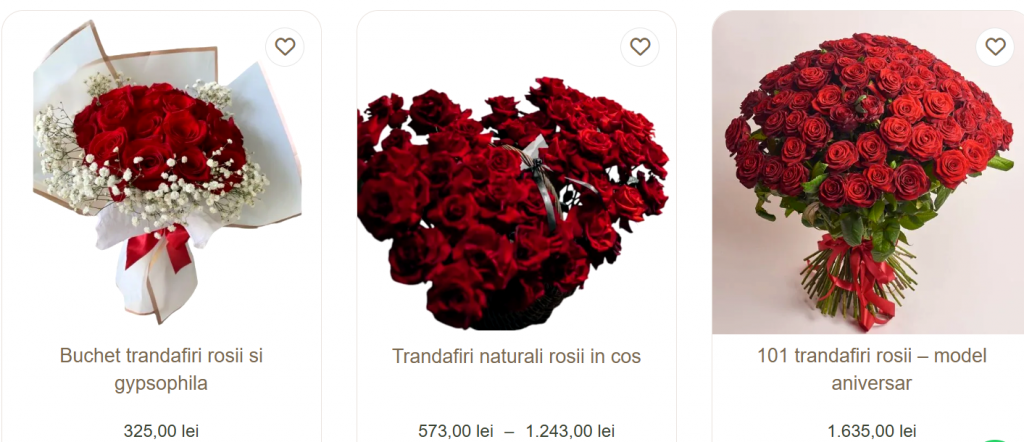Image resolution: width=1024 pixels, height=442 pixels.
Task: Add Buchet trandafiri rosii si gypsophila to wishlist
Action: coord(285,47)
